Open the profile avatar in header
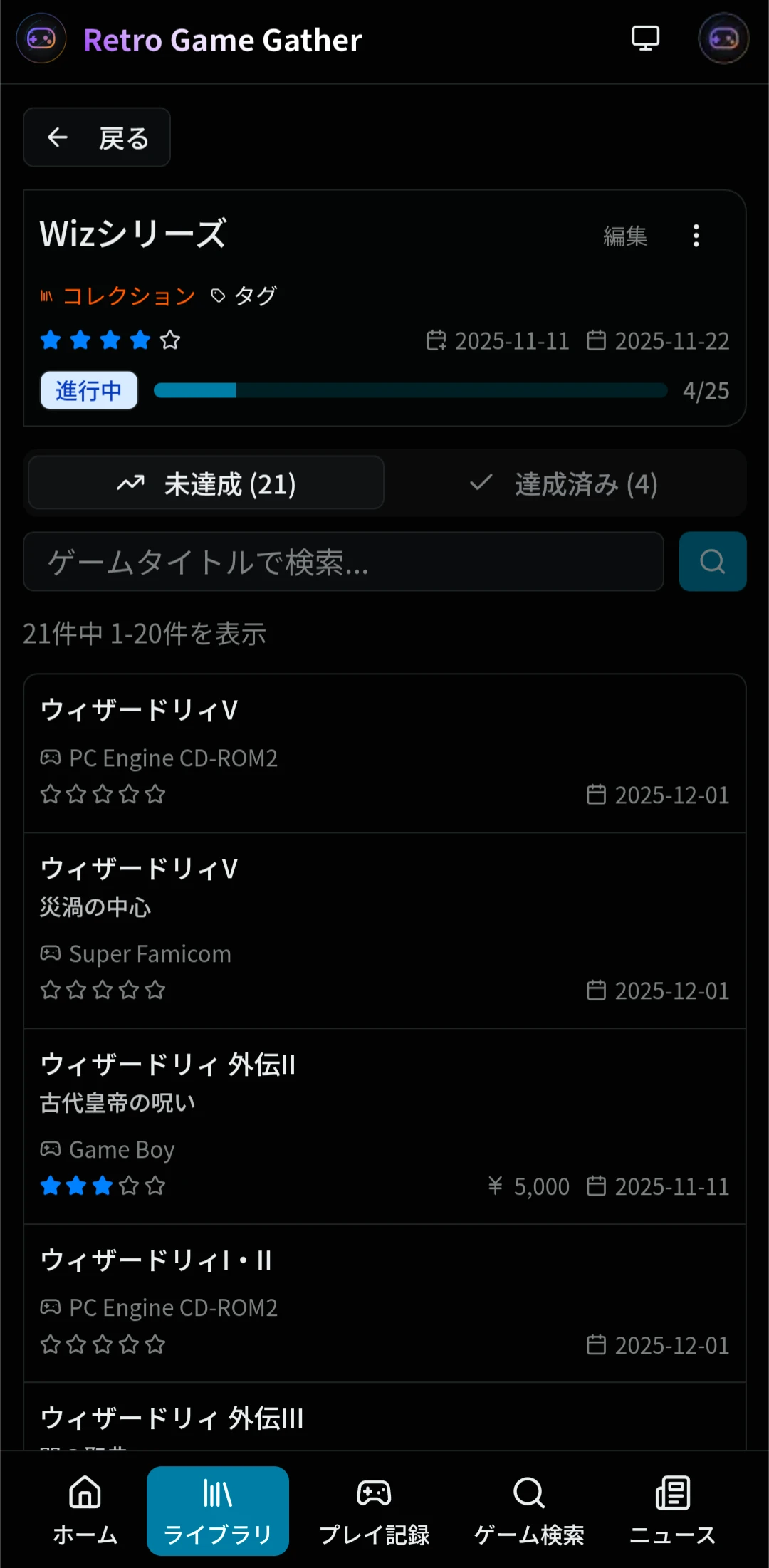Image resolution: width=769 pixels, height=1568 pixels. pos(723,38)
